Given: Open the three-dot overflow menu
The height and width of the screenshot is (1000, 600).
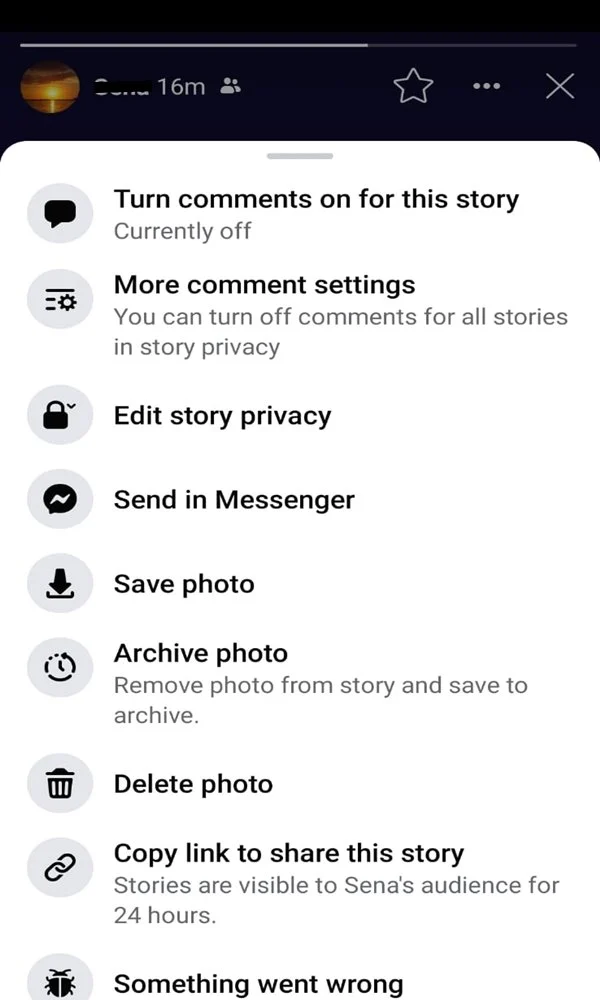Looking at the screenshot, I should click(x=487, y=86).
